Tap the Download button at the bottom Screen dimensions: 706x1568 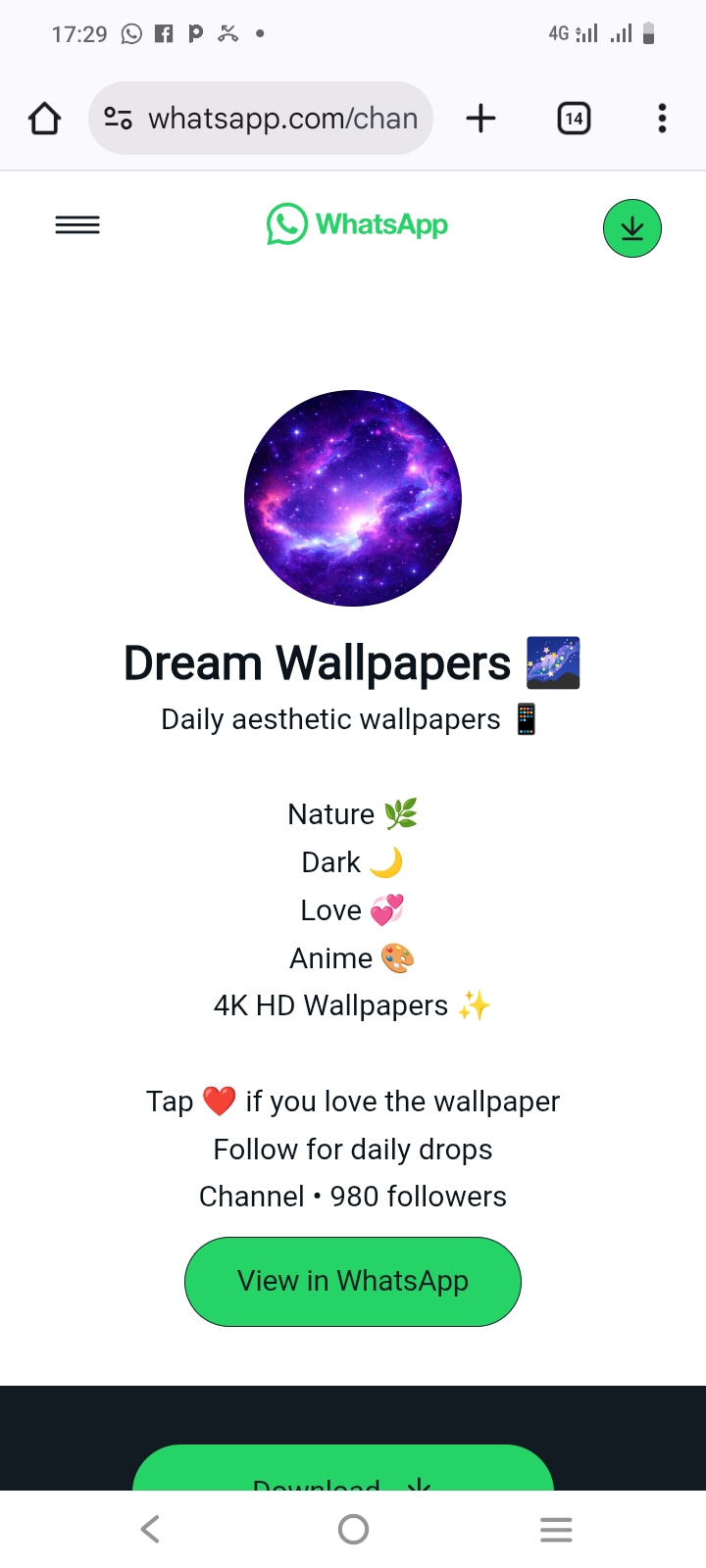pyautogui.click(x=343, y=1472)
